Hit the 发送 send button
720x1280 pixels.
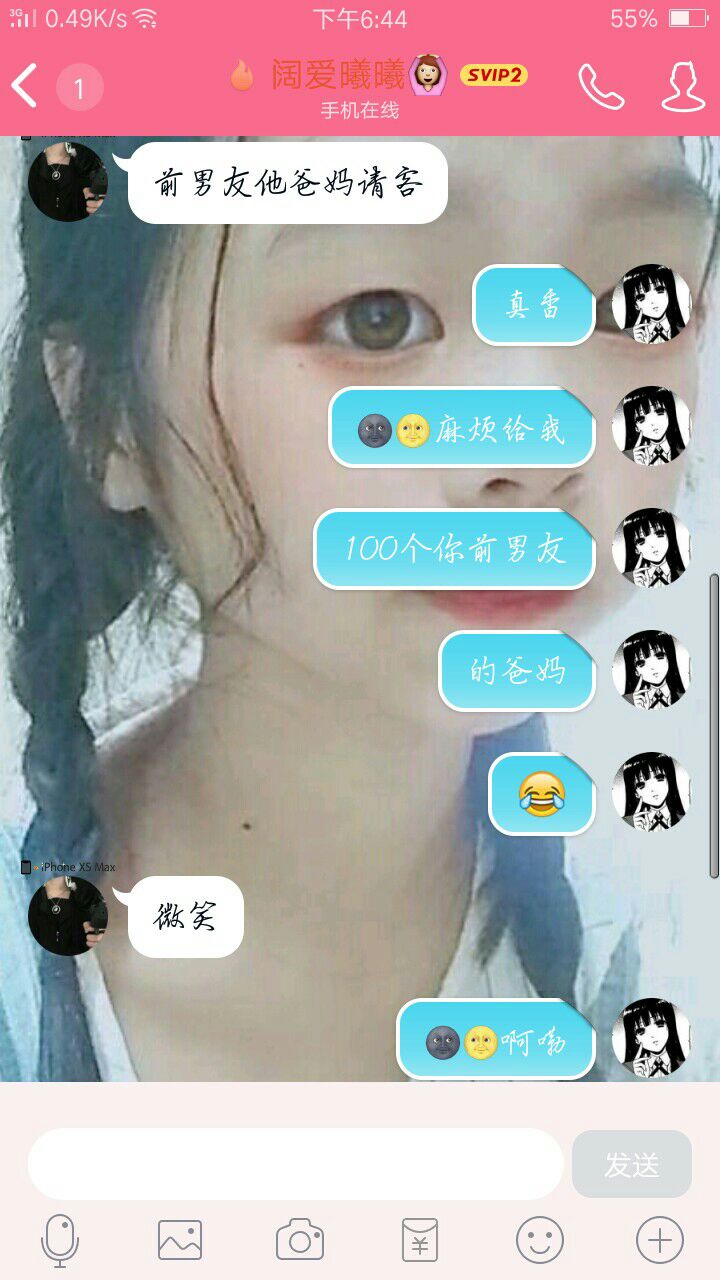[x=632, y=1164]
